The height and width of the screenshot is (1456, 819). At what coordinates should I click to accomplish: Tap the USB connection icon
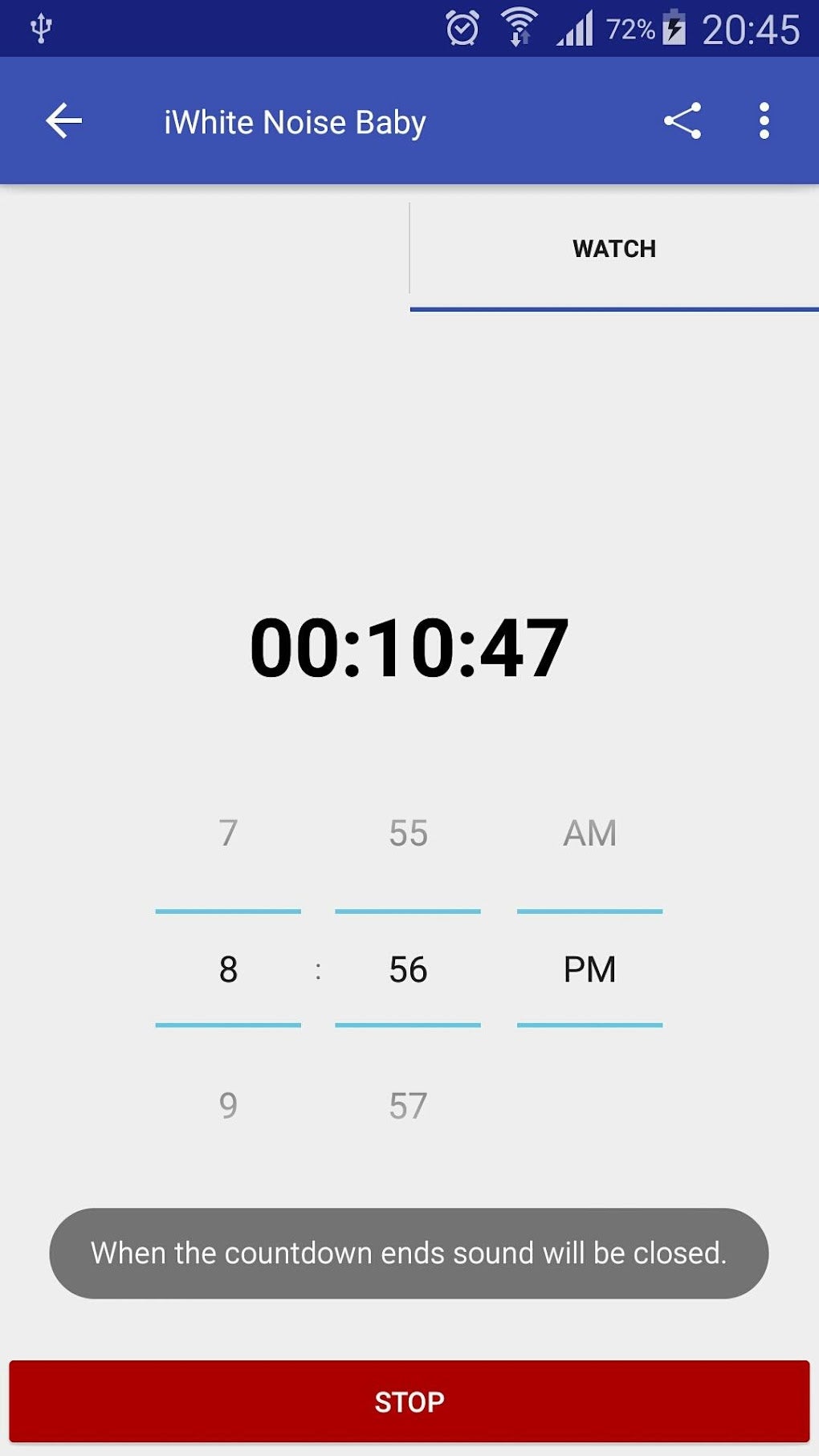(x=39, y=27)
